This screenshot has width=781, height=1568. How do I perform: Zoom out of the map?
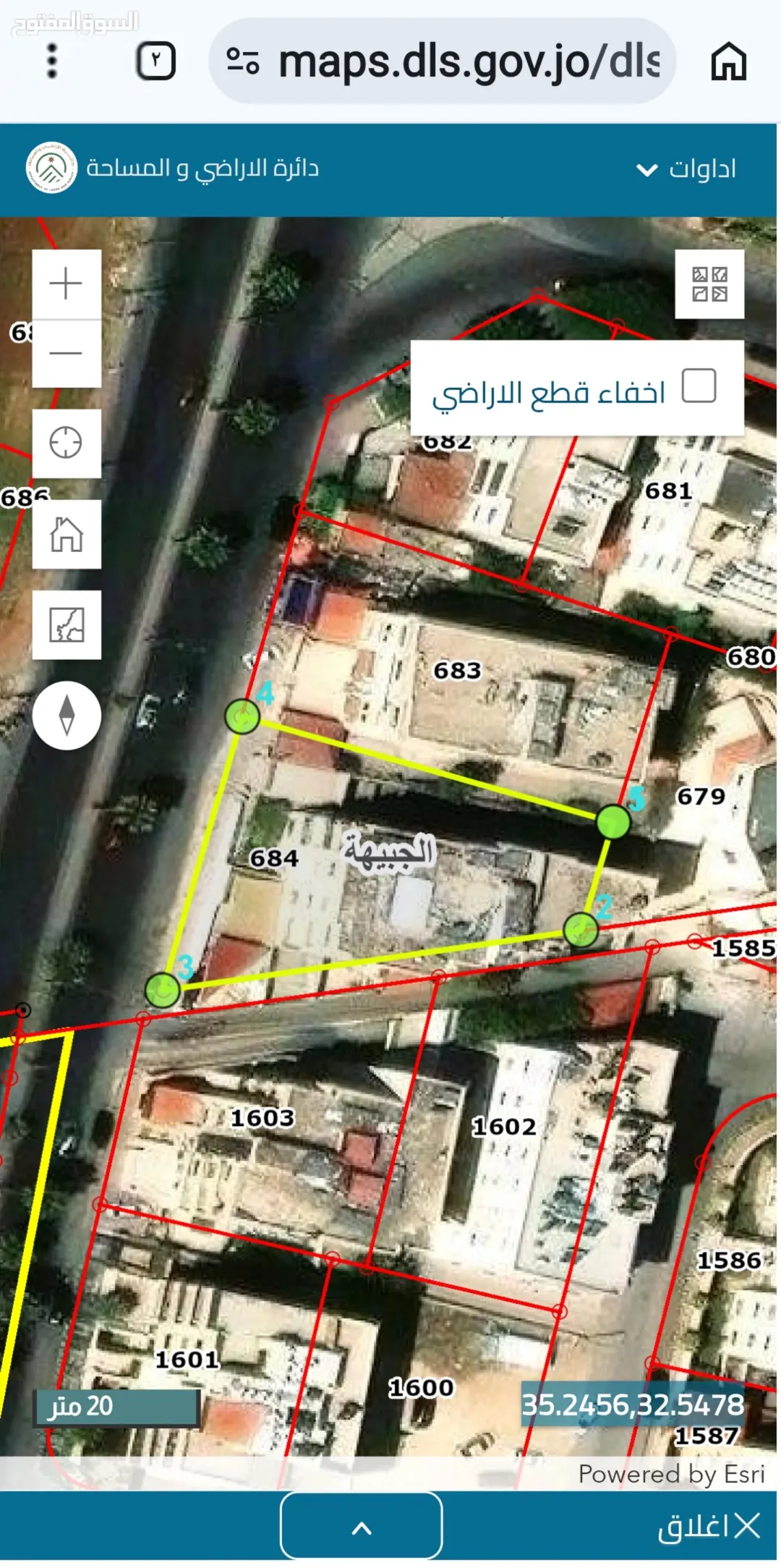67,353
